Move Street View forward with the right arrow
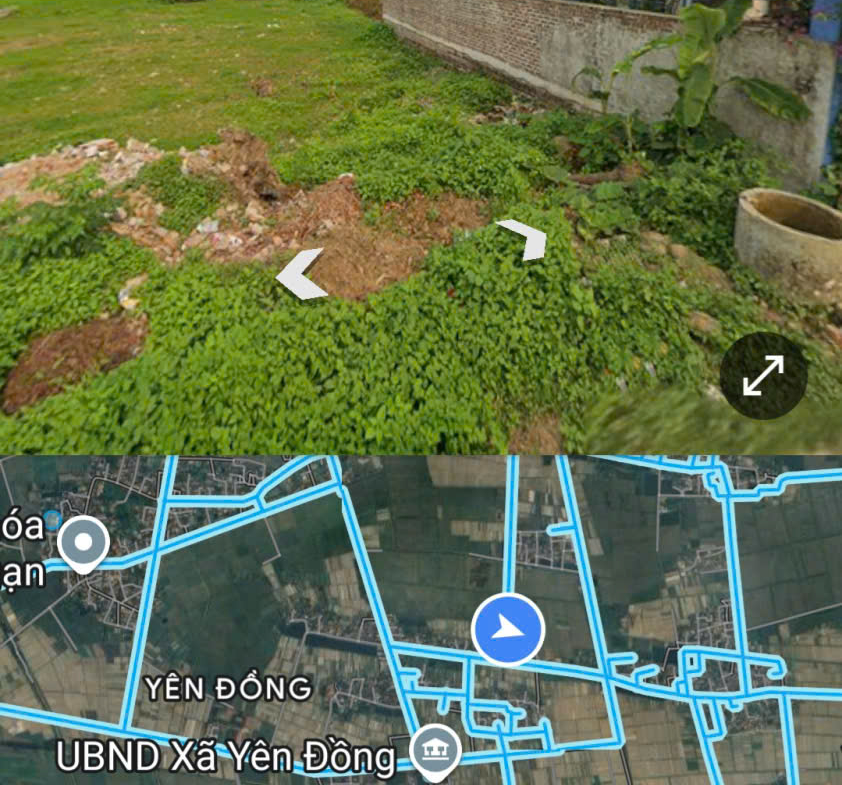842x785 pixels. [x=523, y=240]
